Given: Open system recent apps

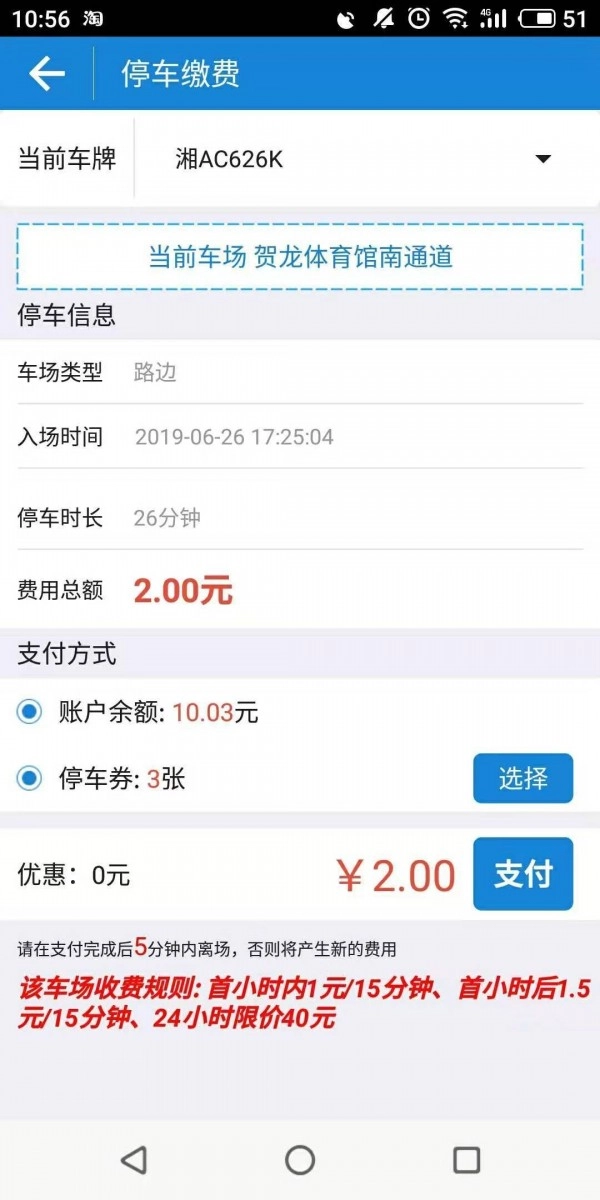Looking at the screenshot, I should click(x=466, y=1159).
